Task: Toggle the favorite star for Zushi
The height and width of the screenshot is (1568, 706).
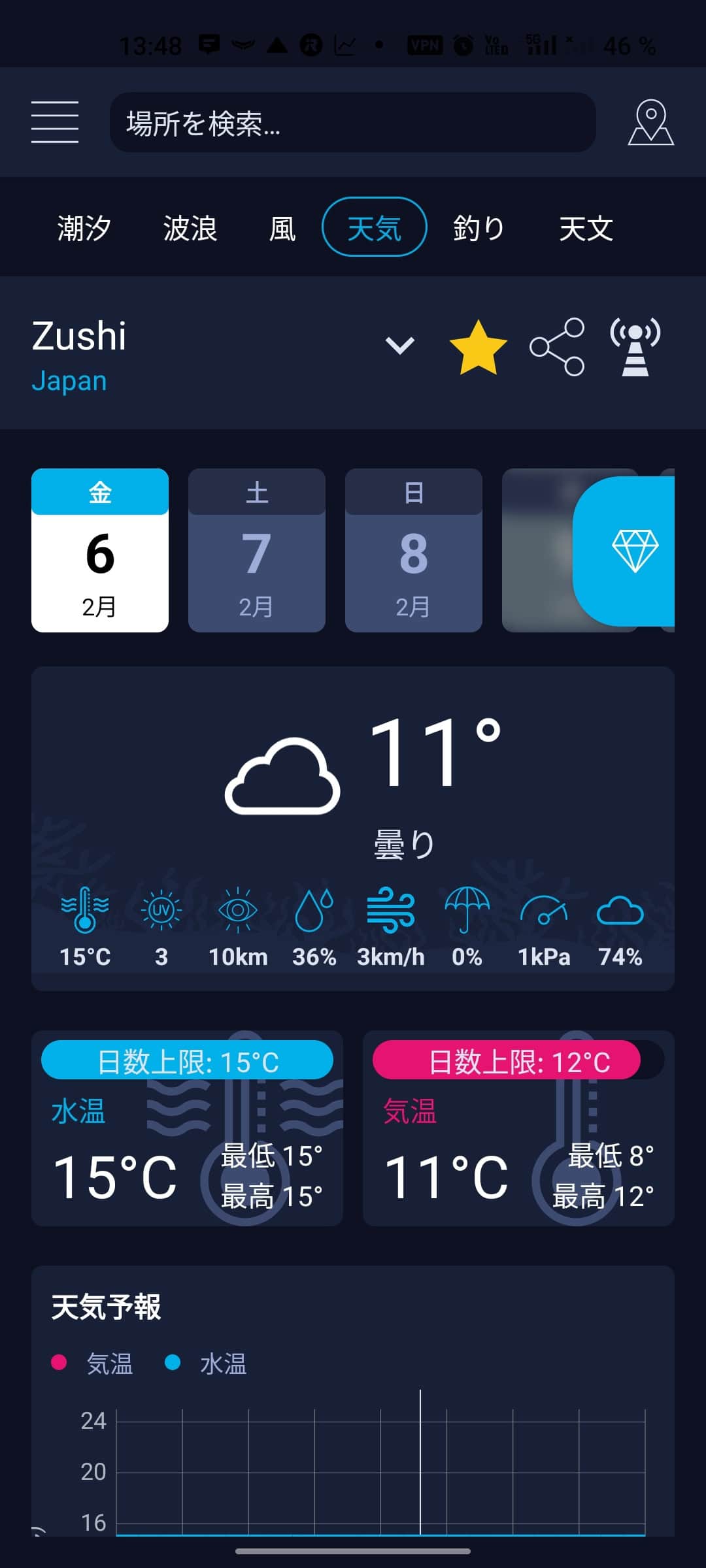Action: point(478,347)
